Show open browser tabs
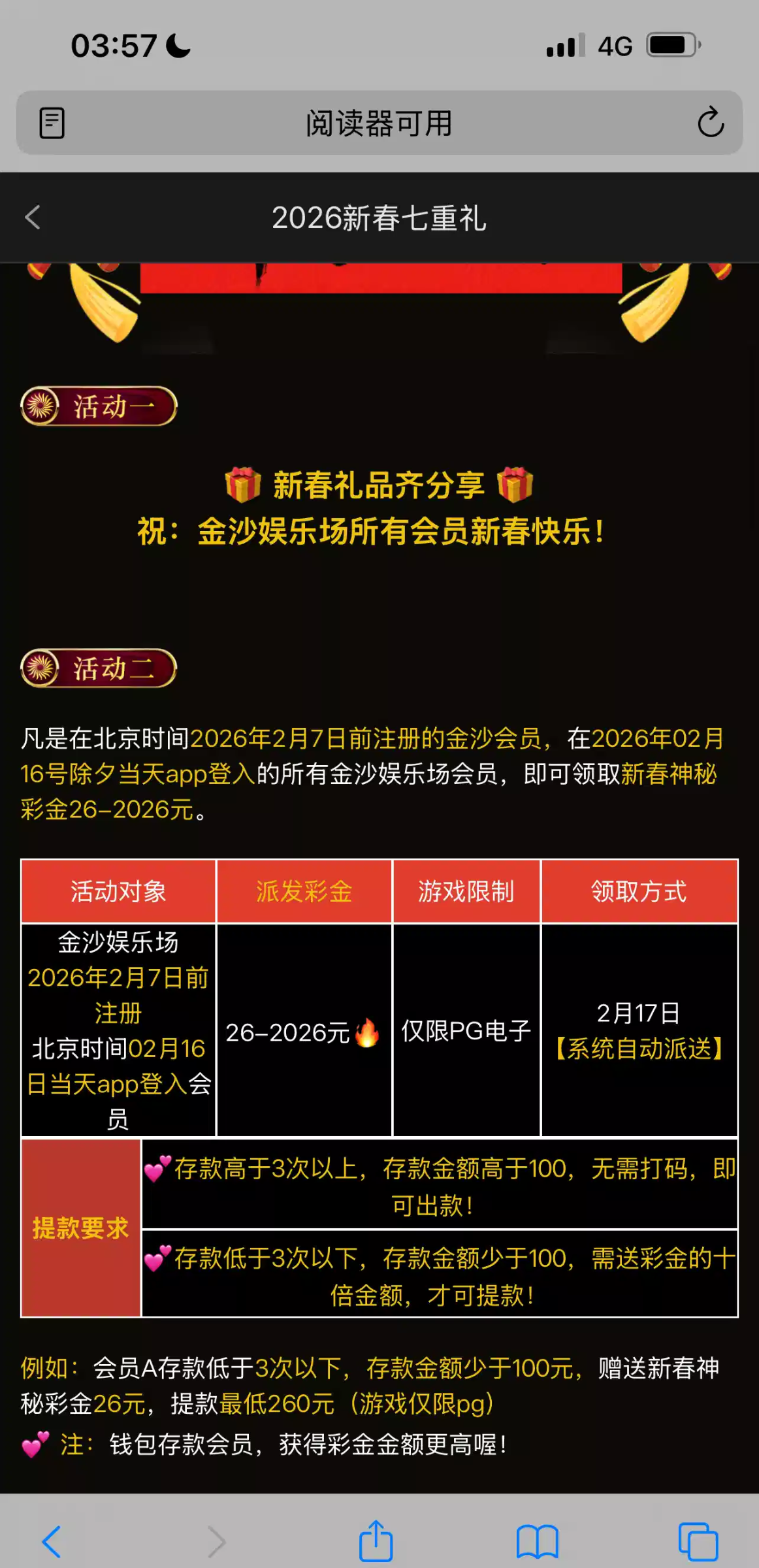This screenshot has width=759, height=1568. point(698,1542)
